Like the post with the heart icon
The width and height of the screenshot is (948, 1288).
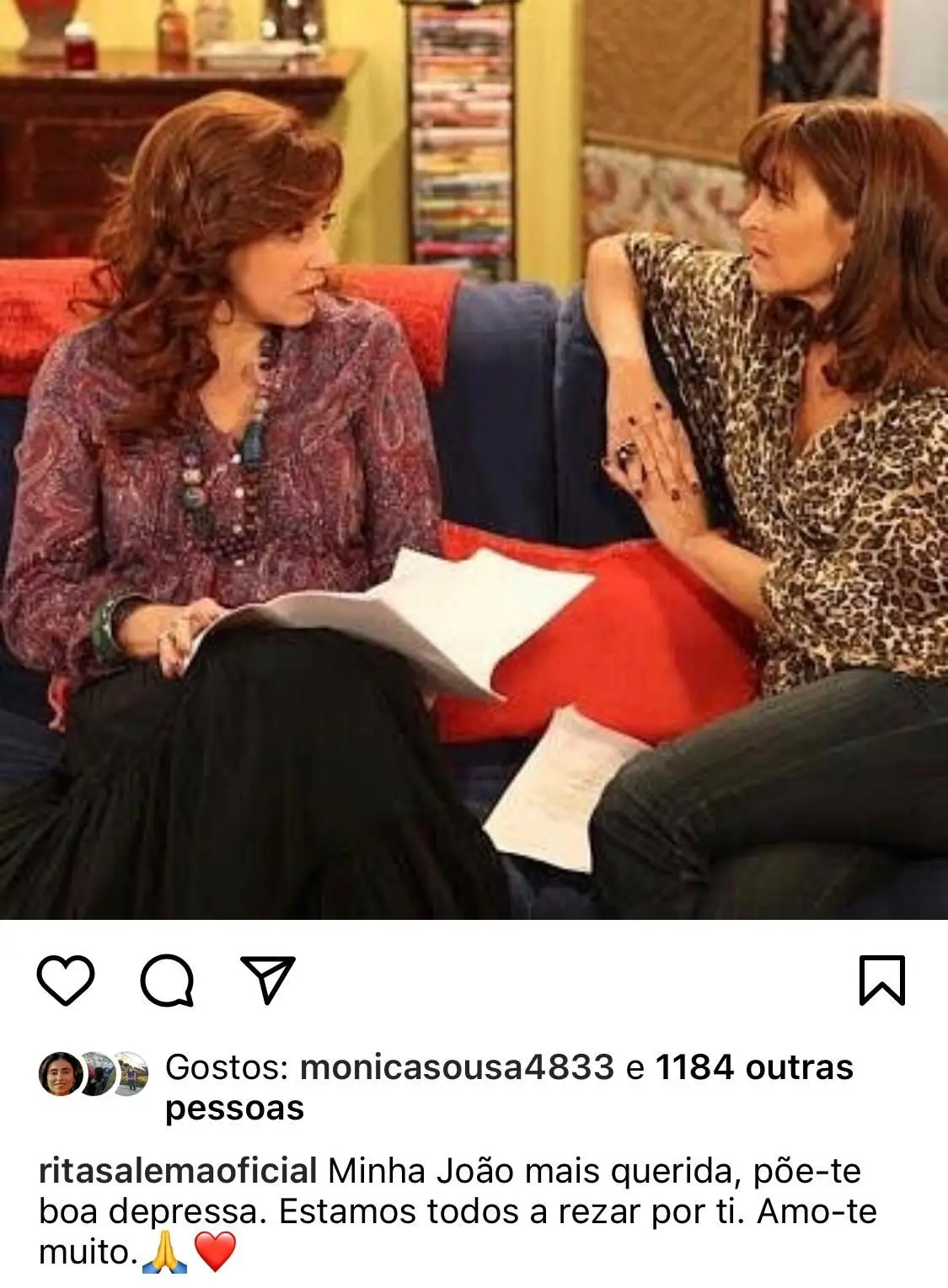(66, 981)
